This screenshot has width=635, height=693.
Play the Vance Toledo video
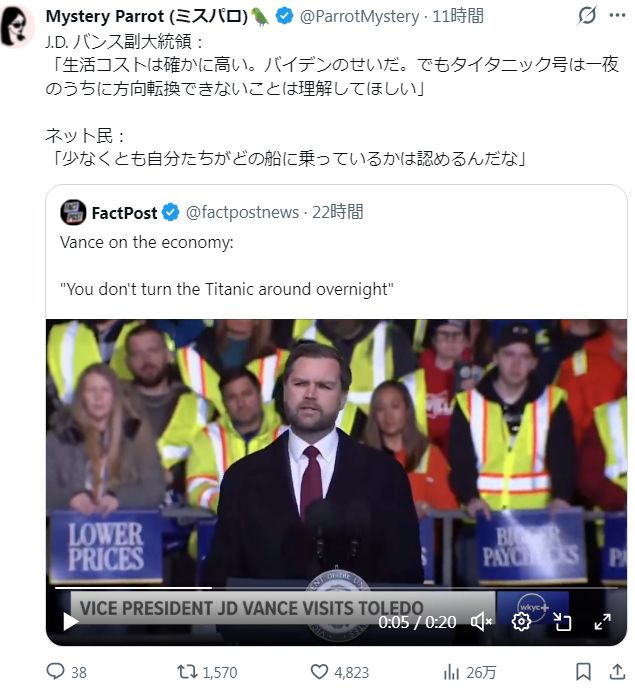pyautogui.click(x=70, y=621)
